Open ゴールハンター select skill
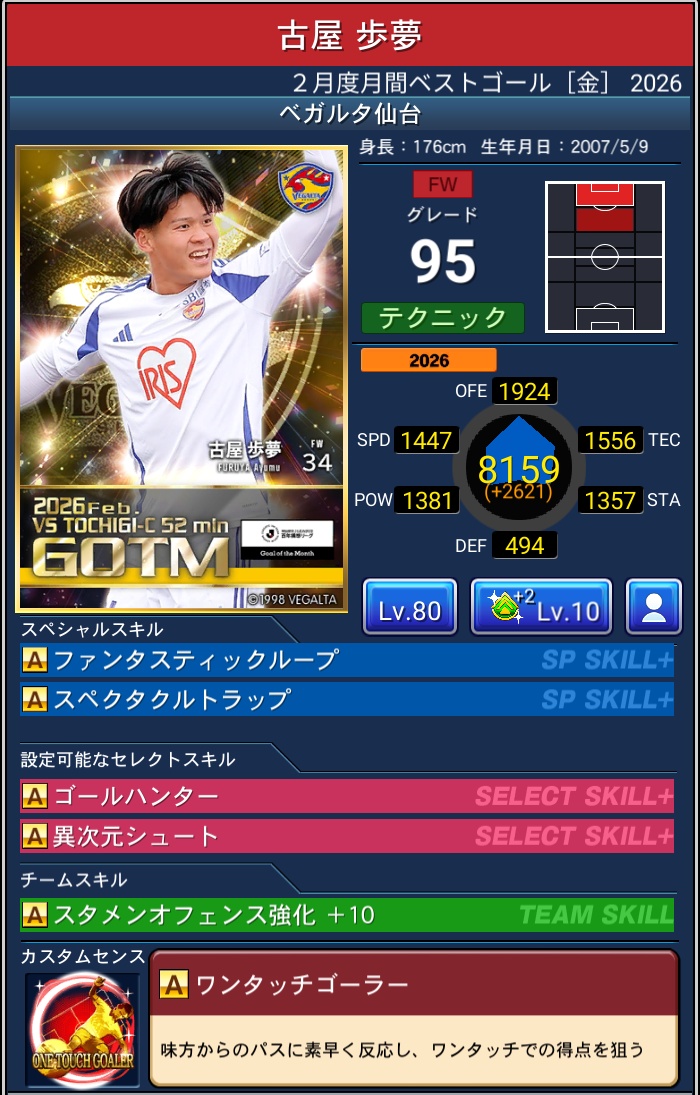 click(346, 796)
